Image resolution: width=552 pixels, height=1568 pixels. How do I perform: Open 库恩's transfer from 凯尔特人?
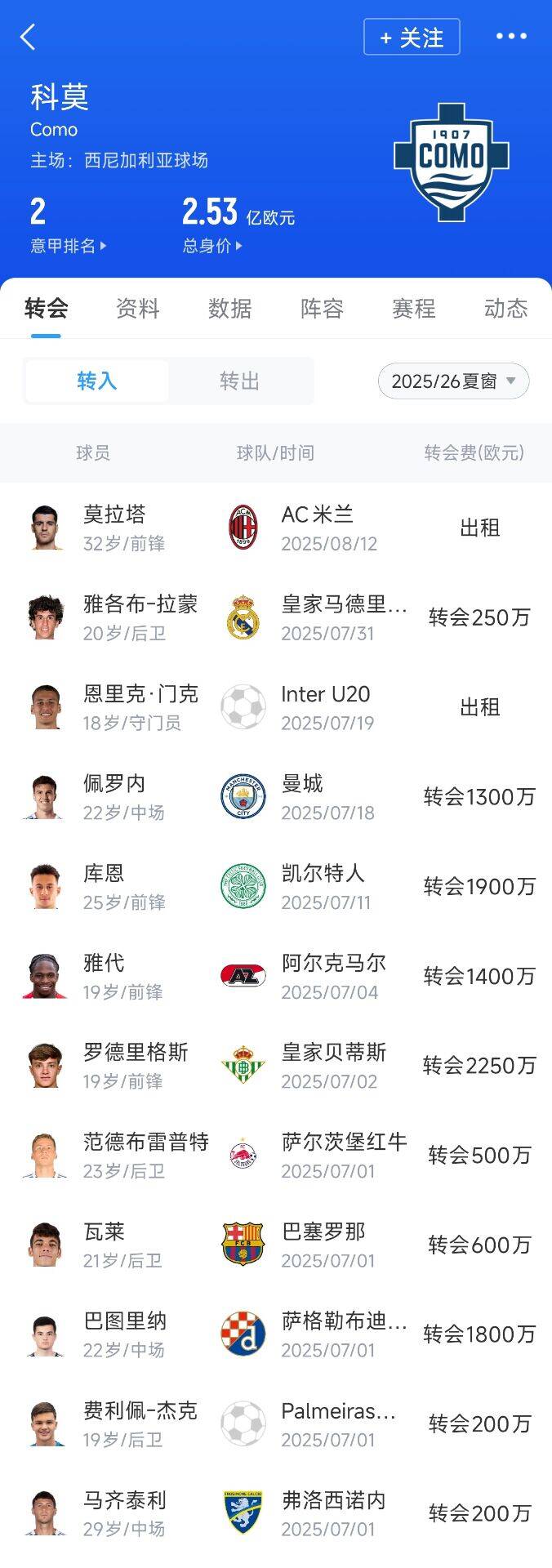(276, 887)
